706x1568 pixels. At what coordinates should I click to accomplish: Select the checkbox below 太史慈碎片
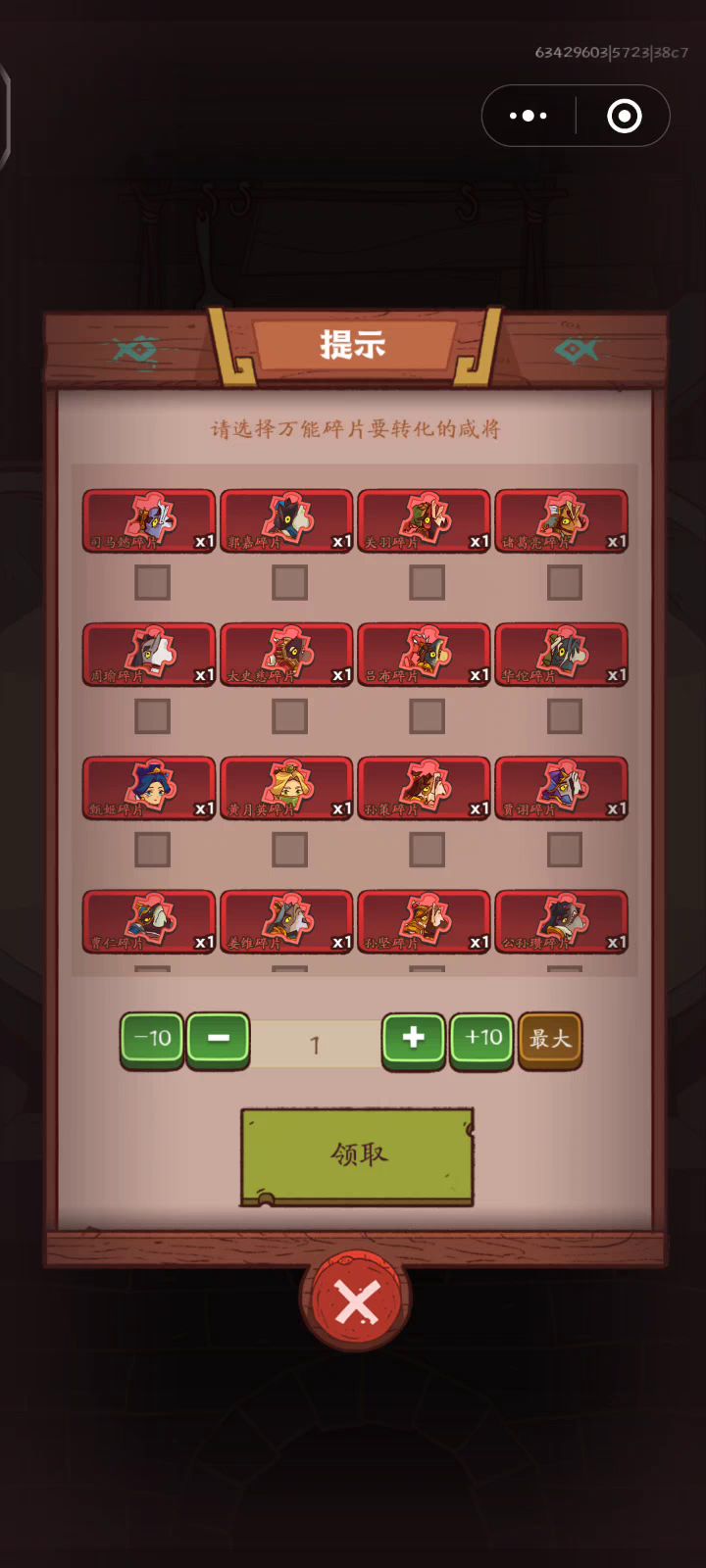289,716
